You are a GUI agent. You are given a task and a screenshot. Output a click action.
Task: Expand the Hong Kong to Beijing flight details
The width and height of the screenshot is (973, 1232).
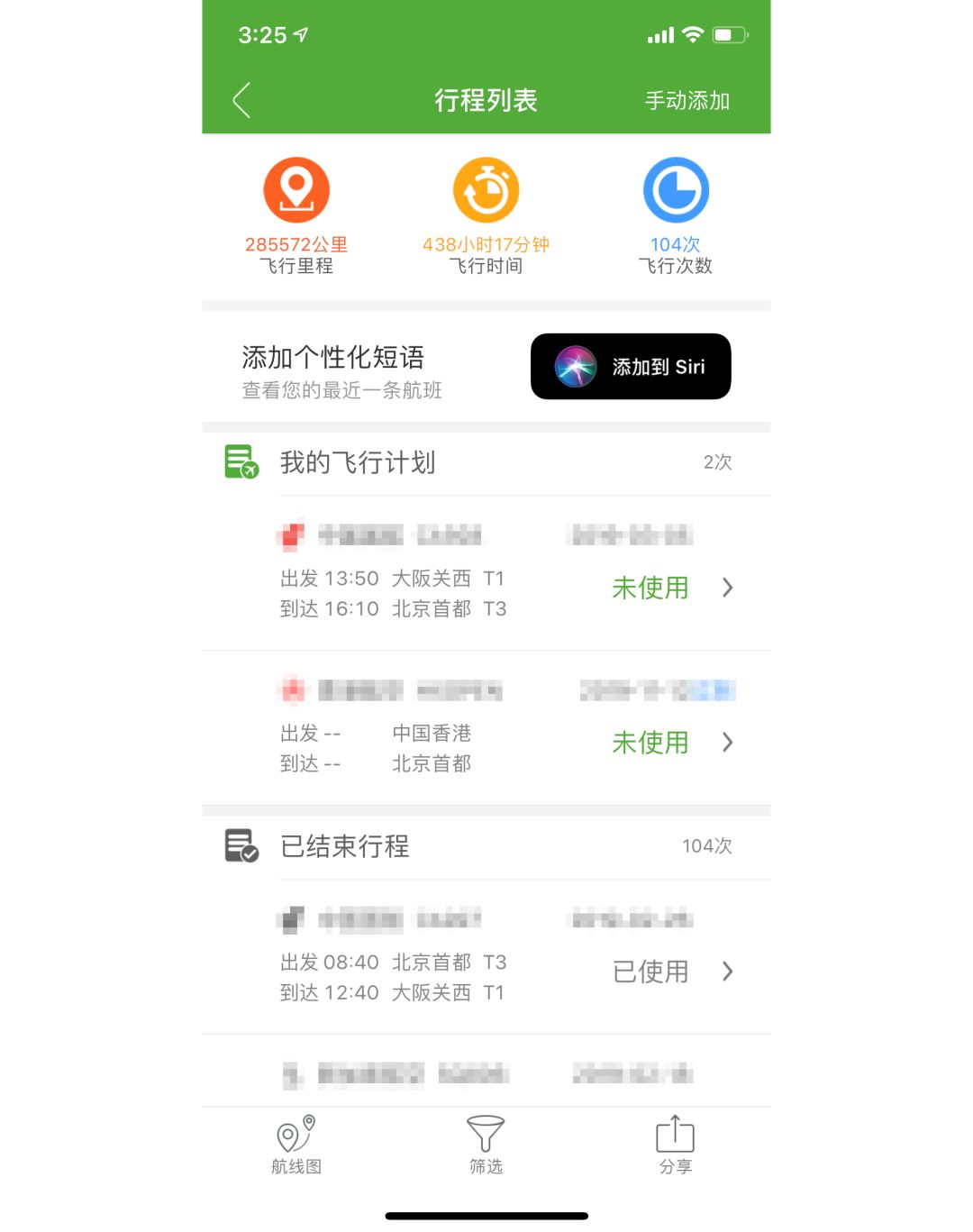tap(727, 743)
